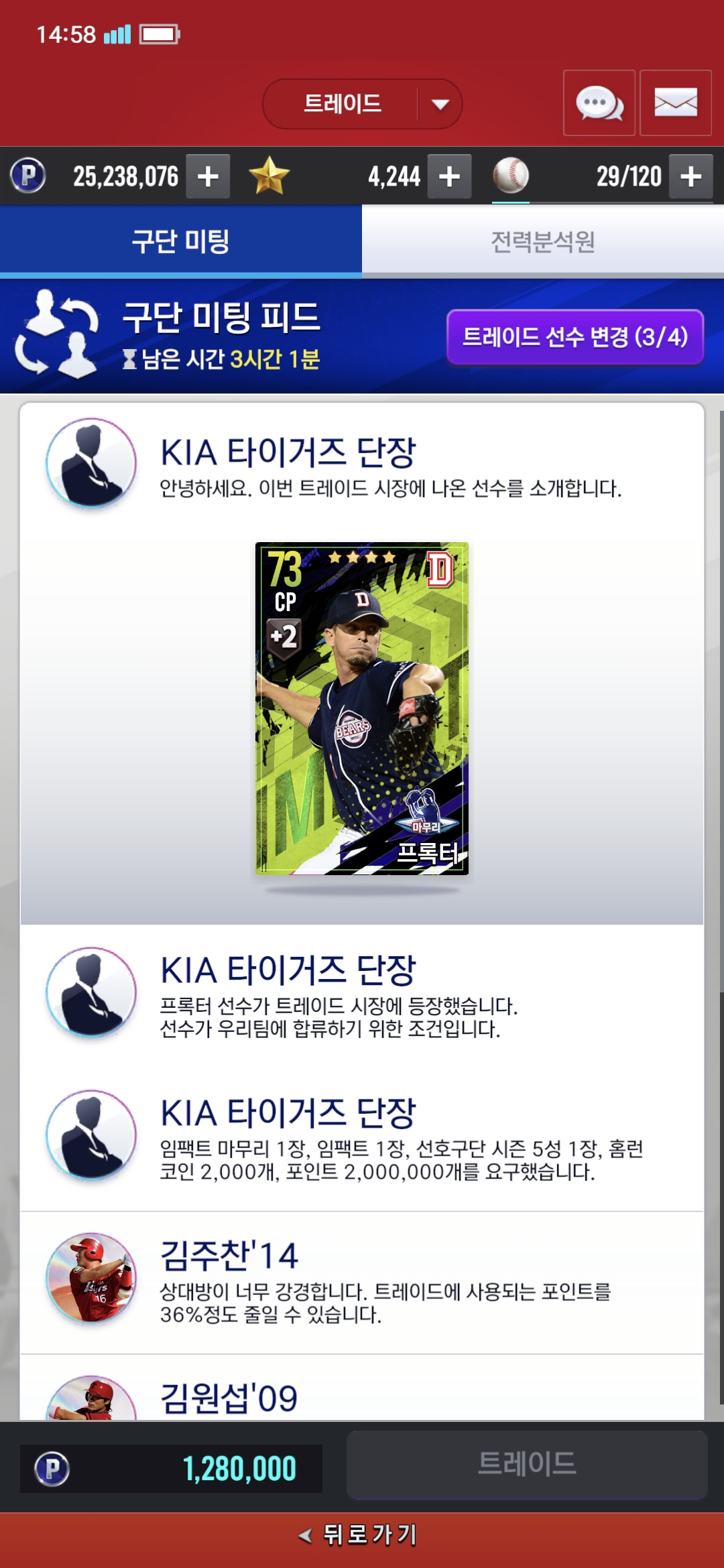Add more stars with plus button
This screenshot has width=724, height=1568.
click(x=449, y=176)
